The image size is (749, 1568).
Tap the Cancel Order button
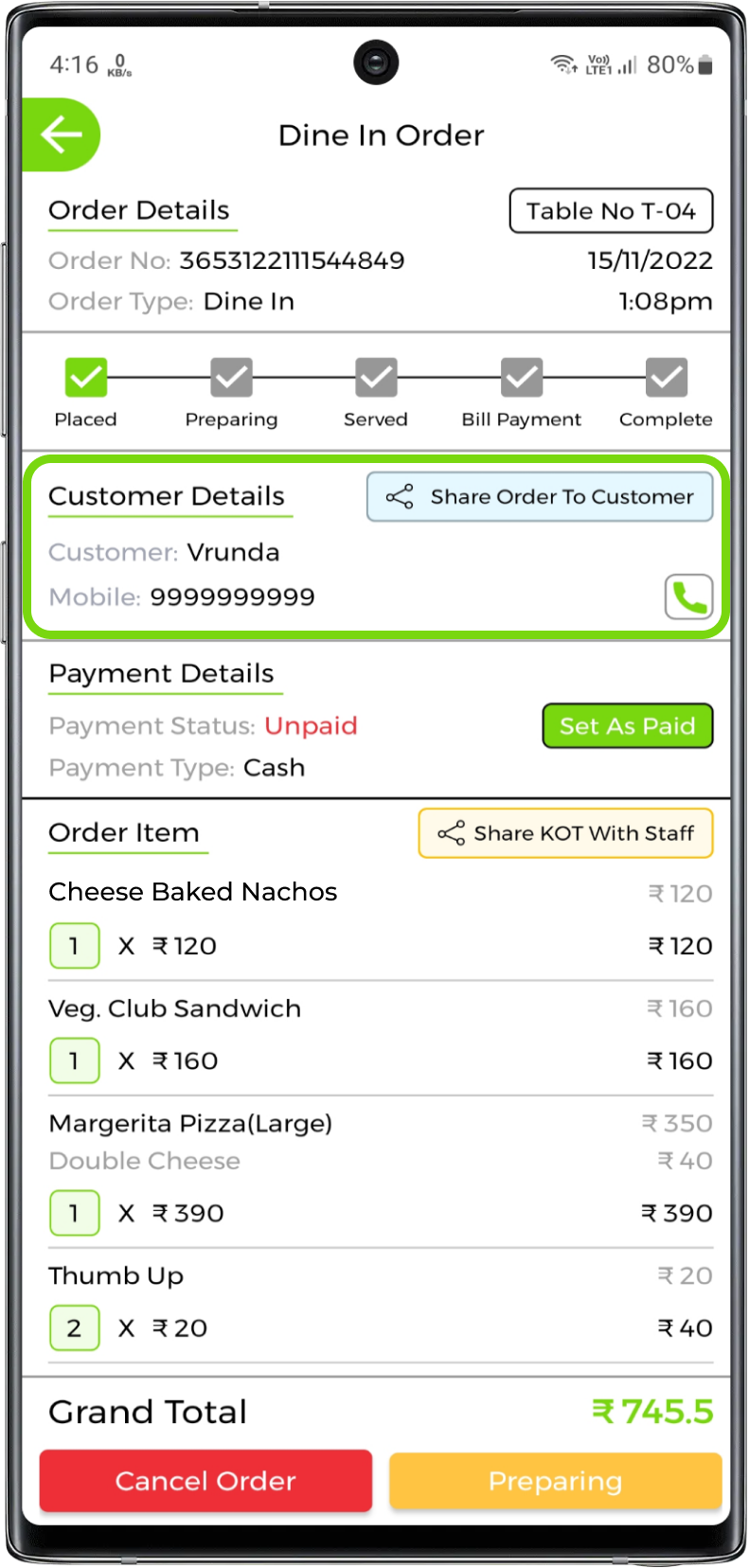[x=205, y=1481]
